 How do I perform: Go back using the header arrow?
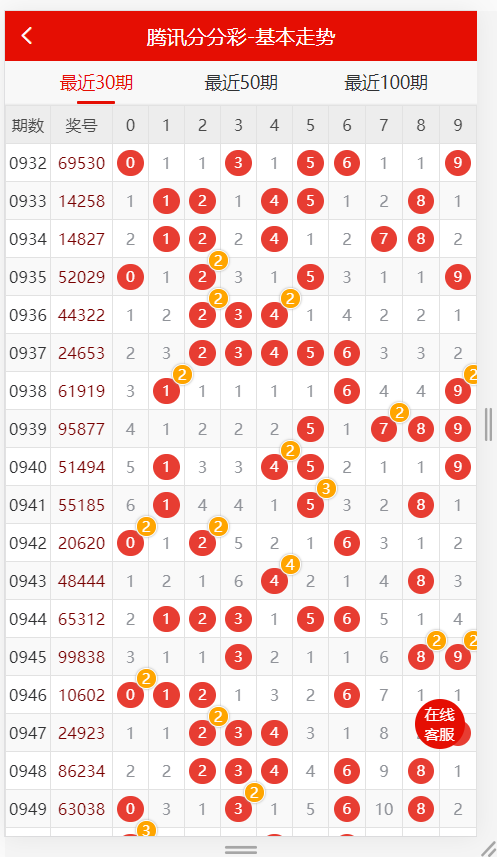[26, 36]
